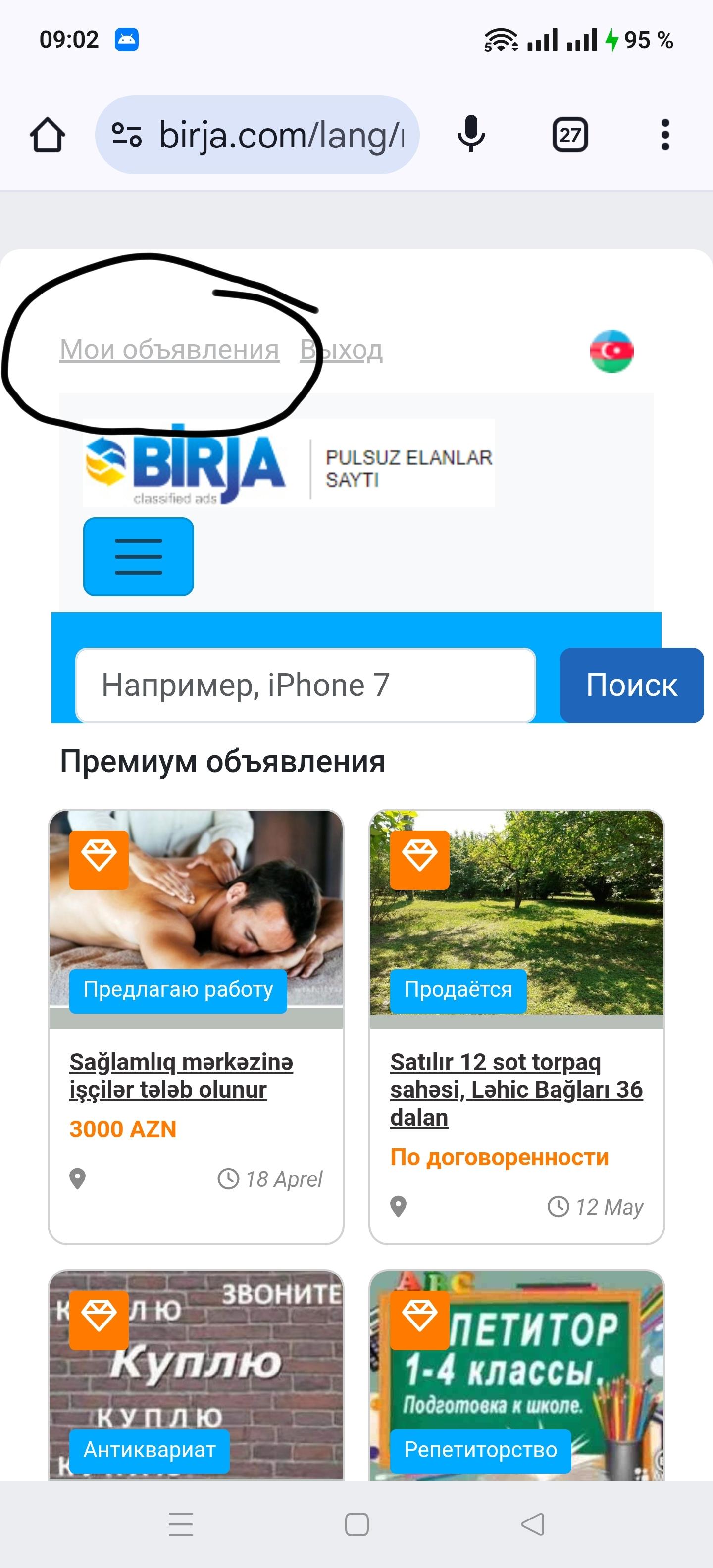The height and width of the screenshot is (1568, 713).
Task: Tap the Поиск search button
Action: coord(631,685)
